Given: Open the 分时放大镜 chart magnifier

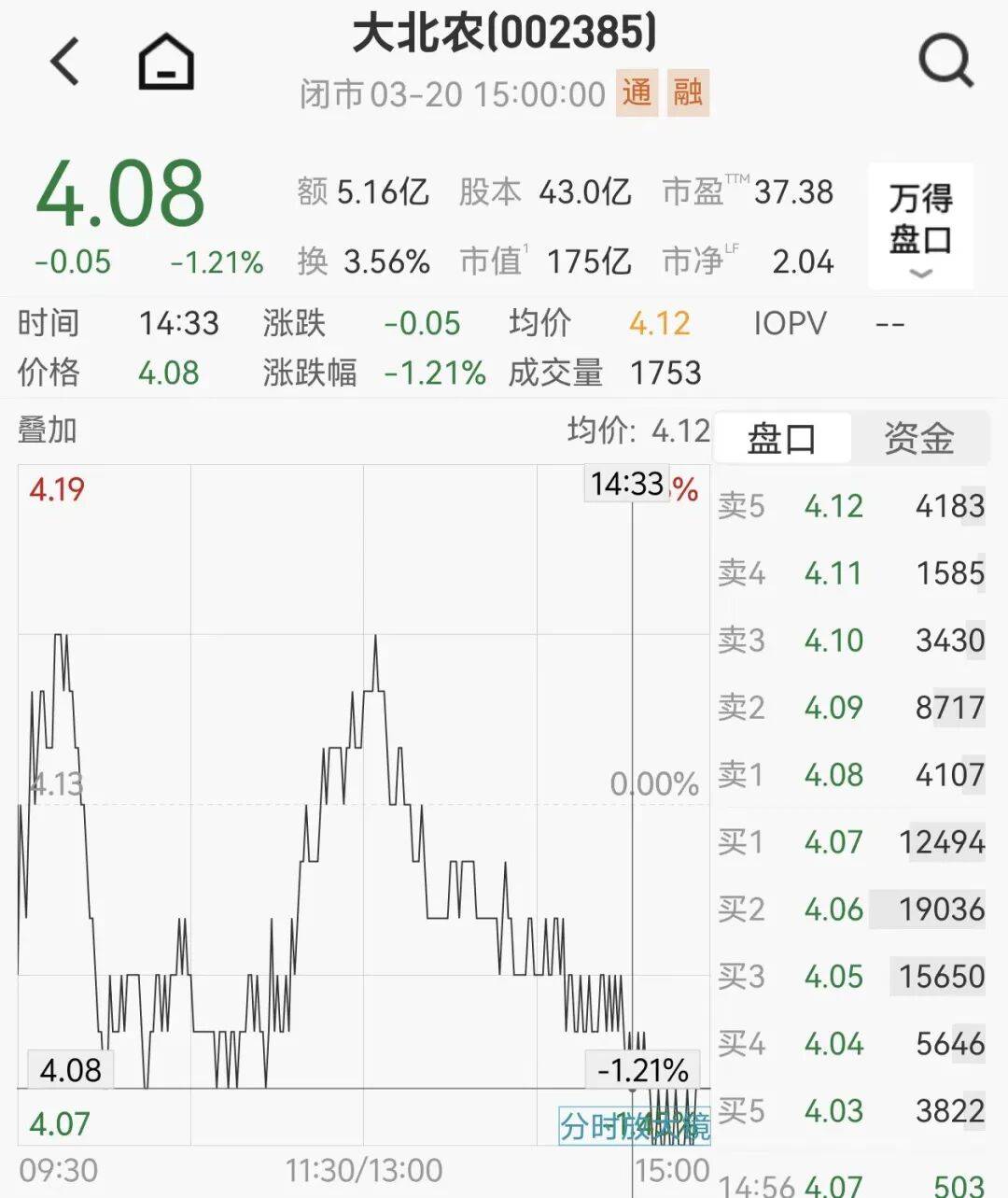Looking at the screenshot, I should [634, 1126].
